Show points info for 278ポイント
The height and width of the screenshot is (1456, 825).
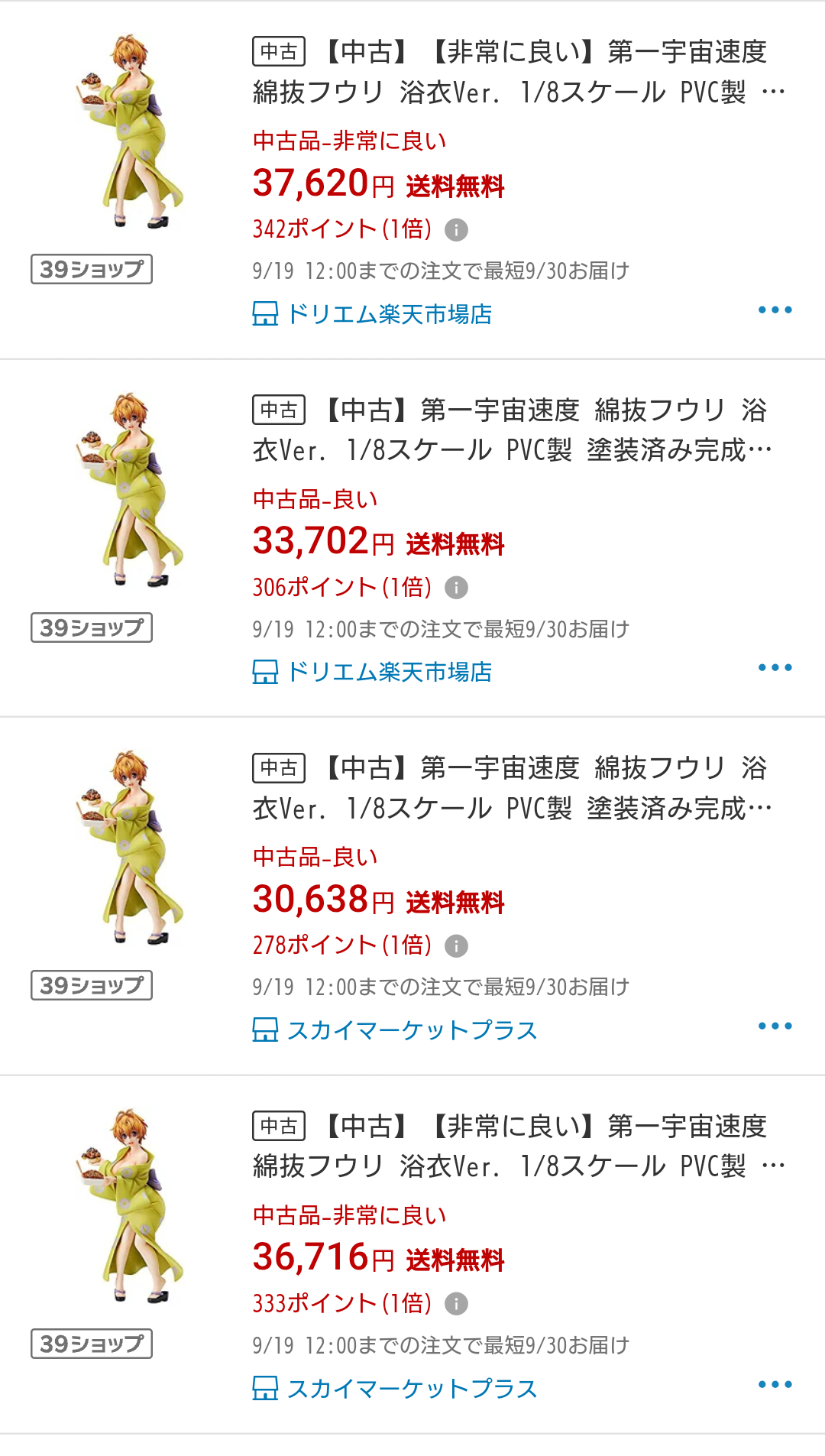pos(456,945)
